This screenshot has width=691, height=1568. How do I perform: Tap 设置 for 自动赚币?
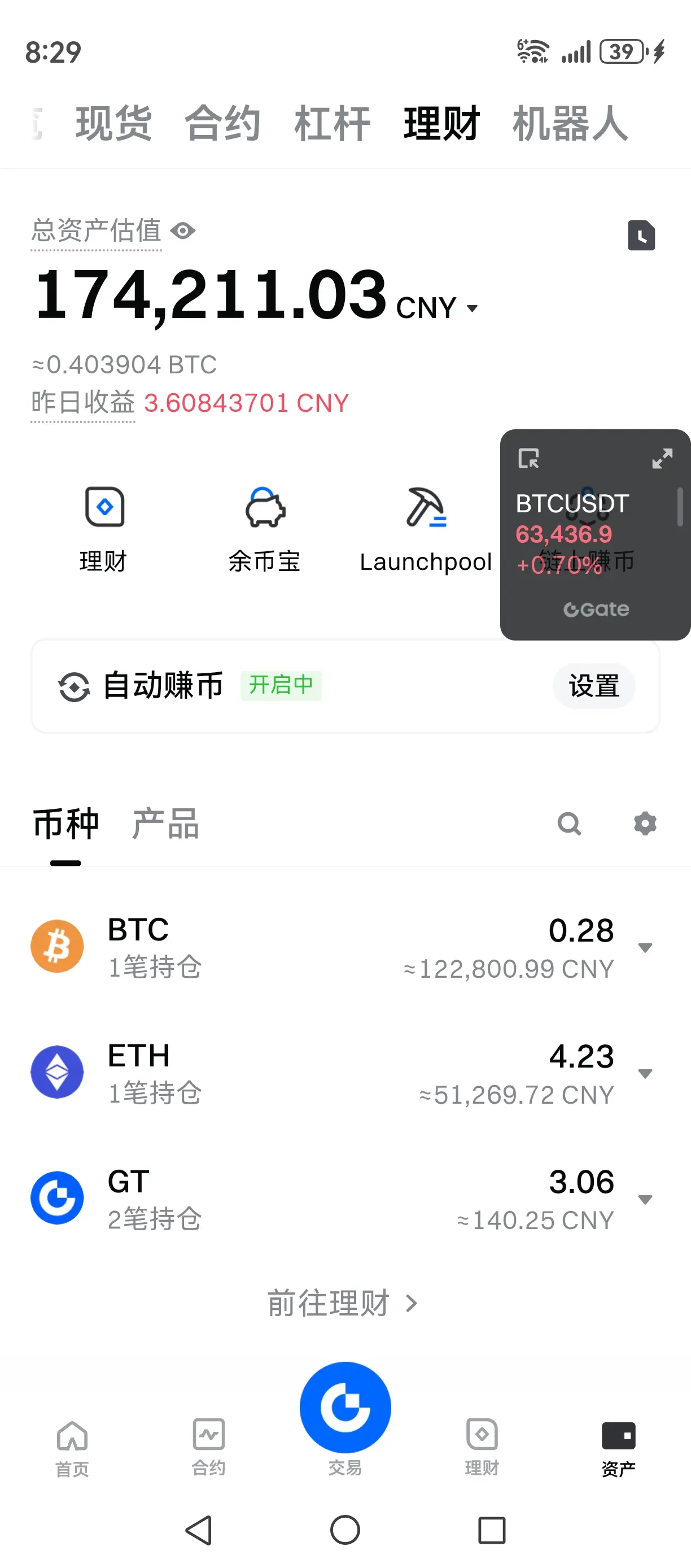click(x=594, y=686)
